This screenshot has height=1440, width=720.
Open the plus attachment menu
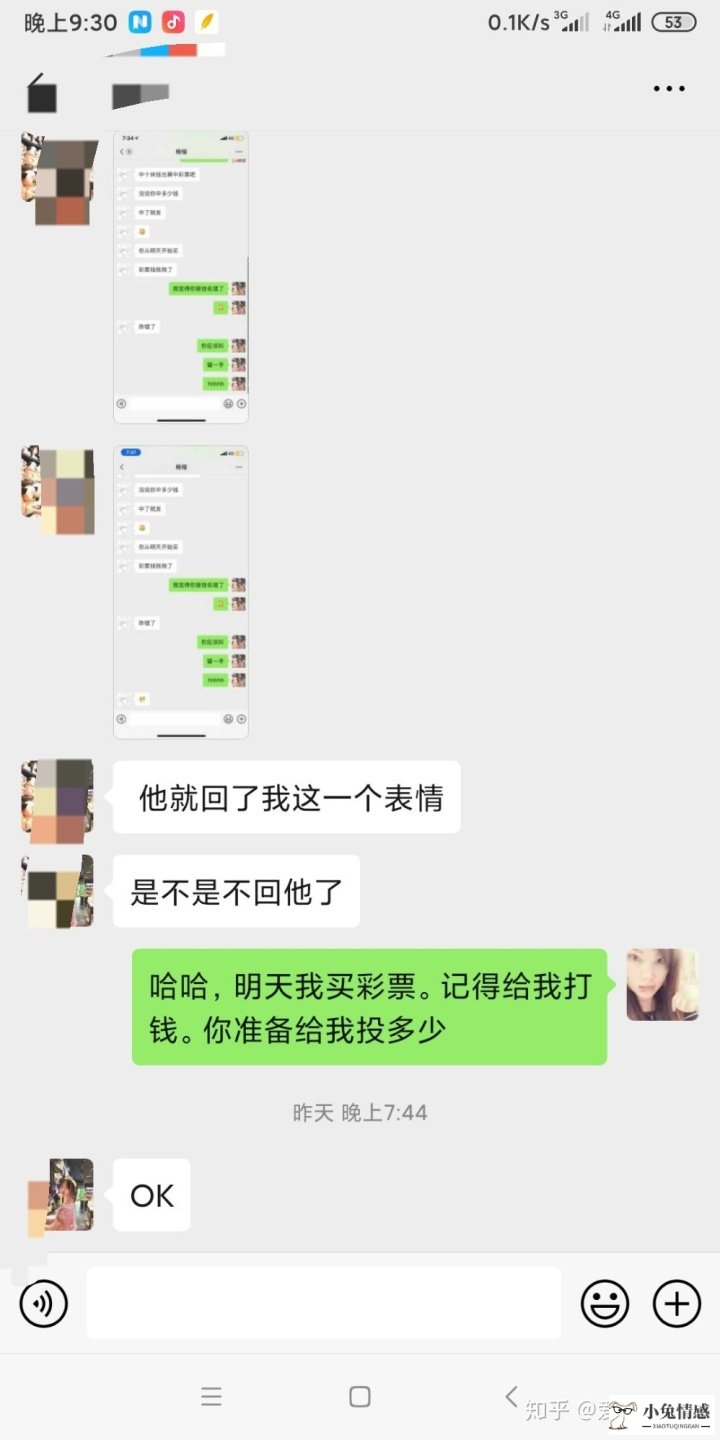(x=677, y=1304)
